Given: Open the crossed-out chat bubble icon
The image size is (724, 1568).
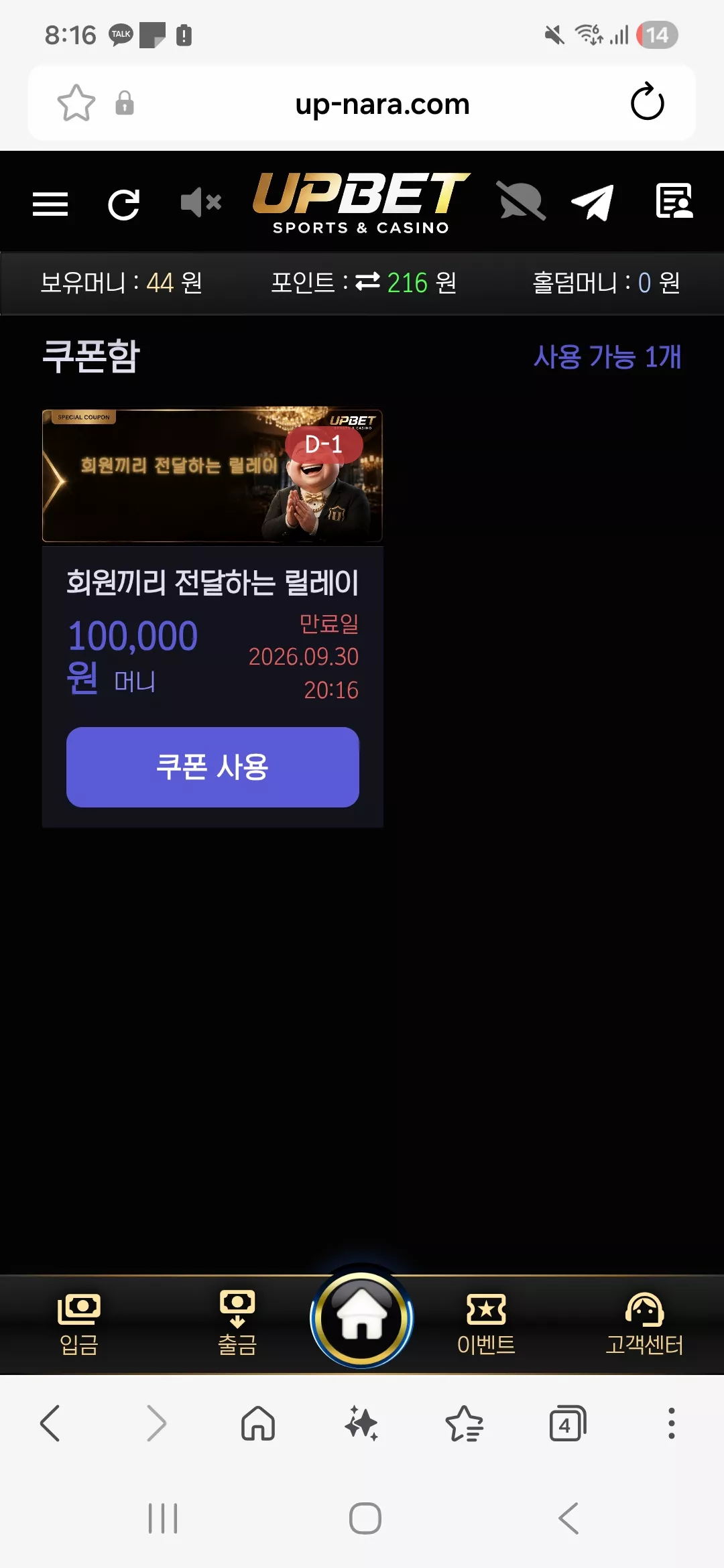Looking at the screenshot, I should 522,200.
